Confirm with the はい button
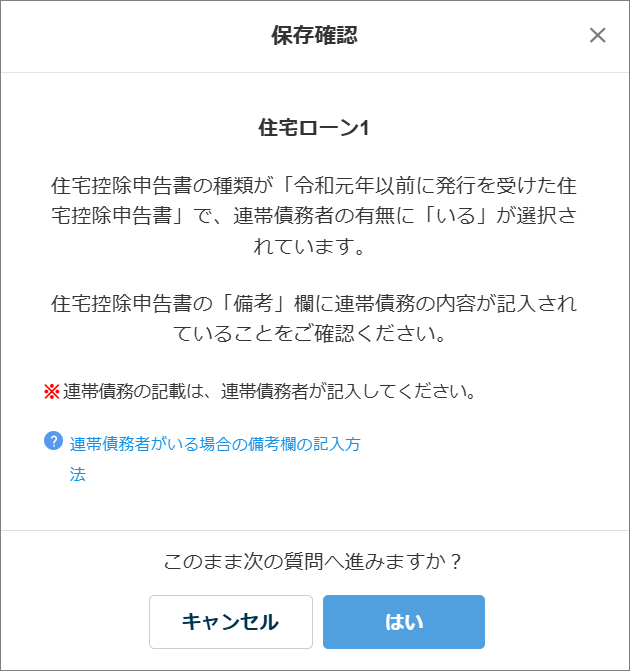The height and width of the screenshot is (671, 630). coord(404,622)
